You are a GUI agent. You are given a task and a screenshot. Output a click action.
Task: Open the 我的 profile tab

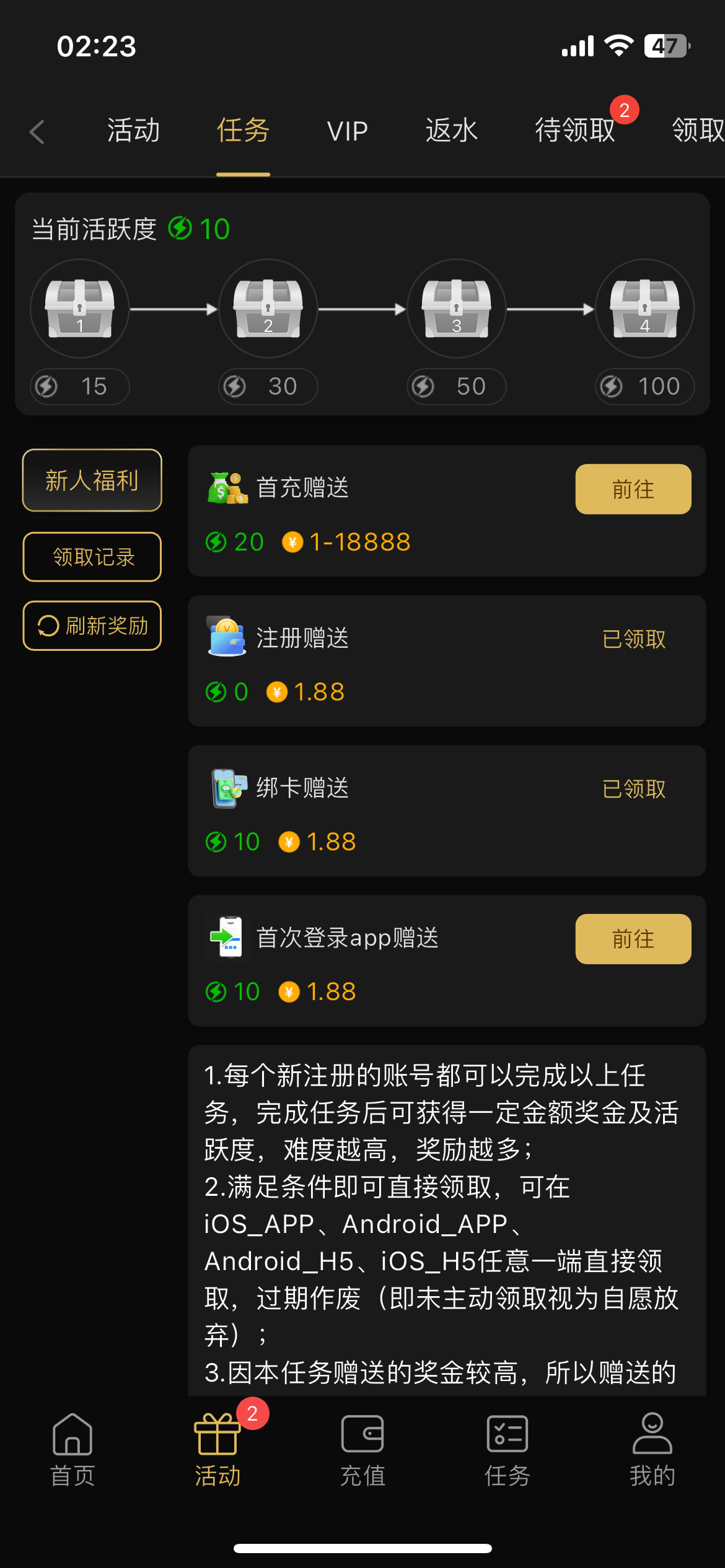(652, 1449)
